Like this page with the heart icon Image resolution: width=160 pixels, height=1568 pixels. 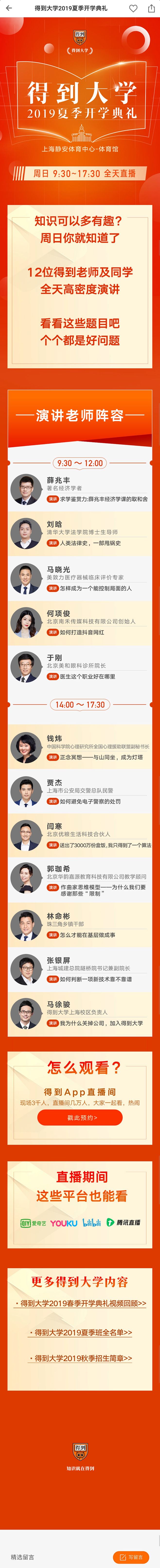133,9
